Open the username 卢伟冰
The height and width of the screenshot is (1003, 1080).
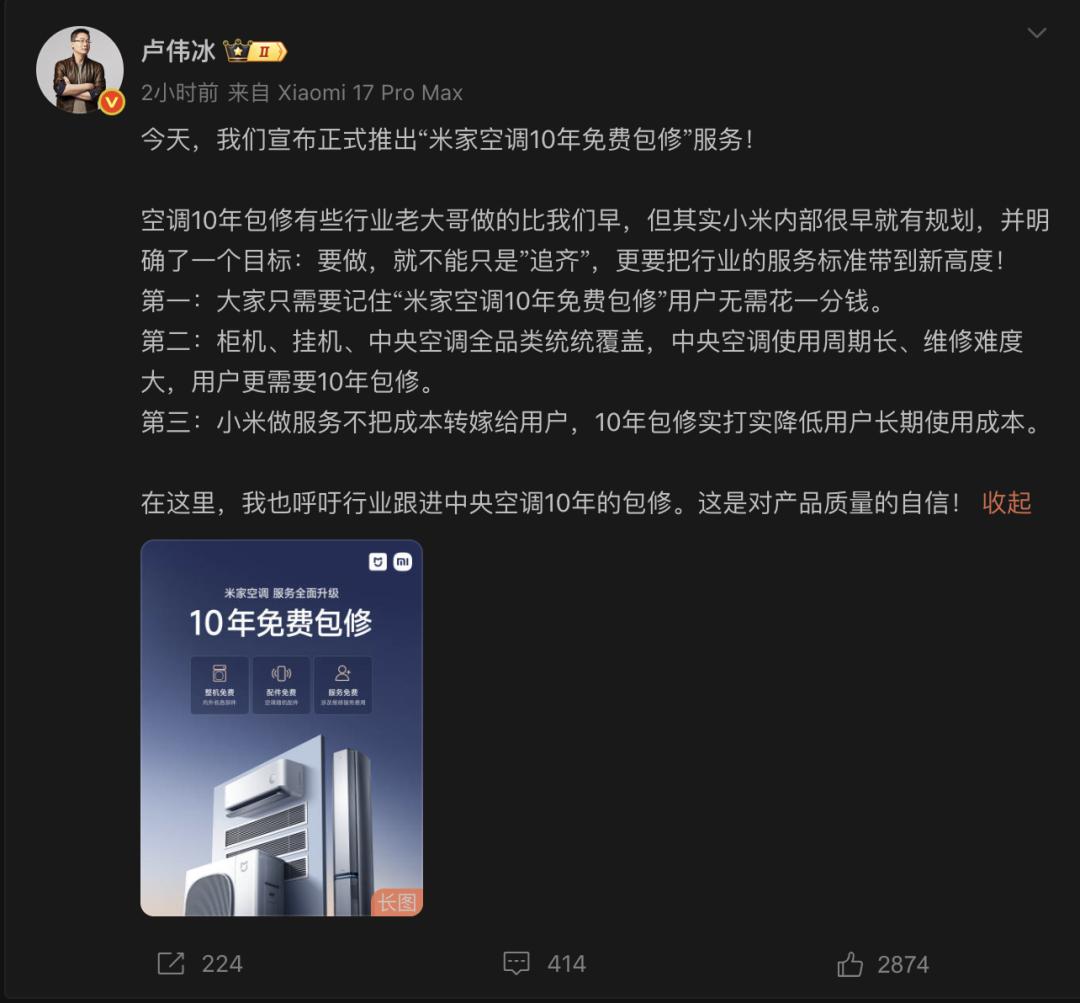(x=178, y=52)
